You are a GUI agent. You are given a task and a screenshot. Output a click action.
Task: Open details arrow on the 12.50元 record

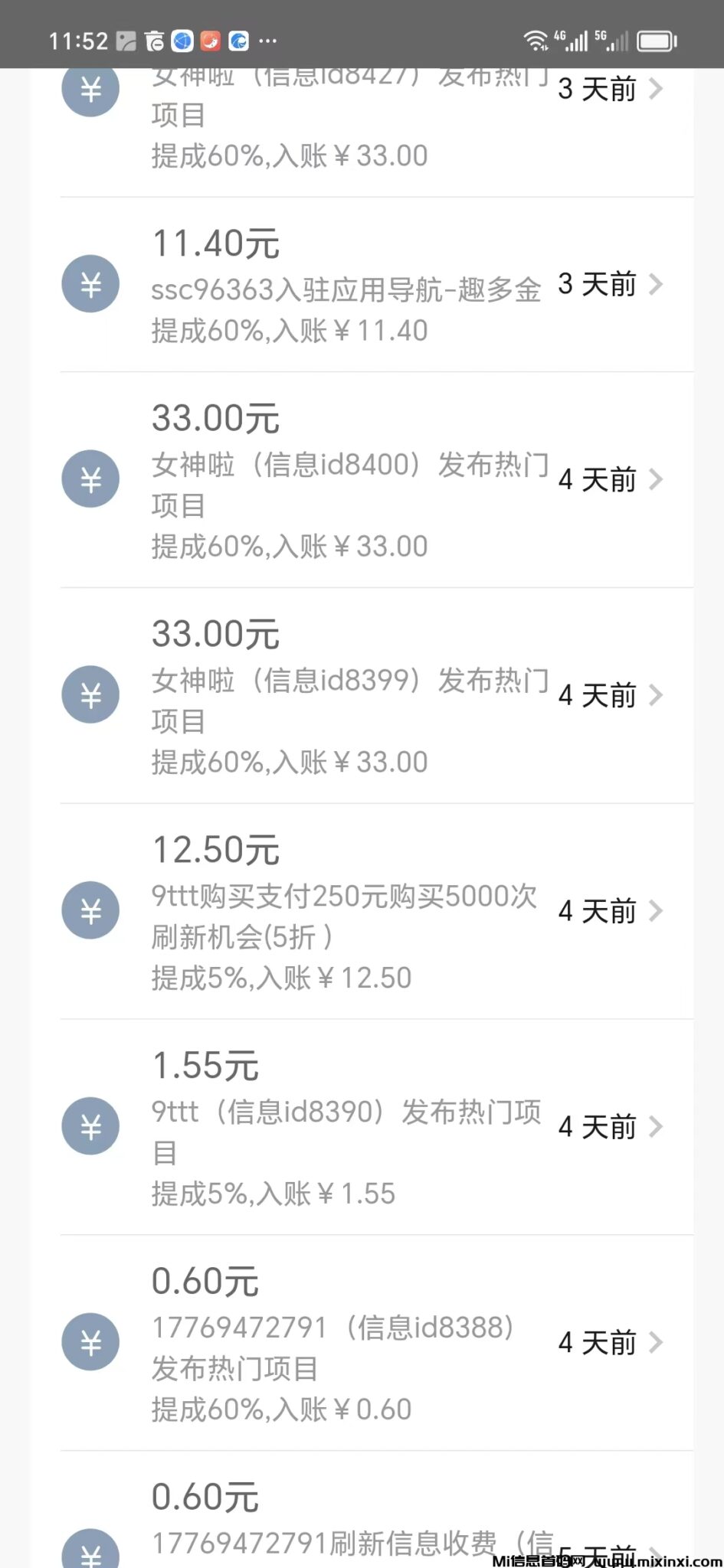[x=656, y=910]
